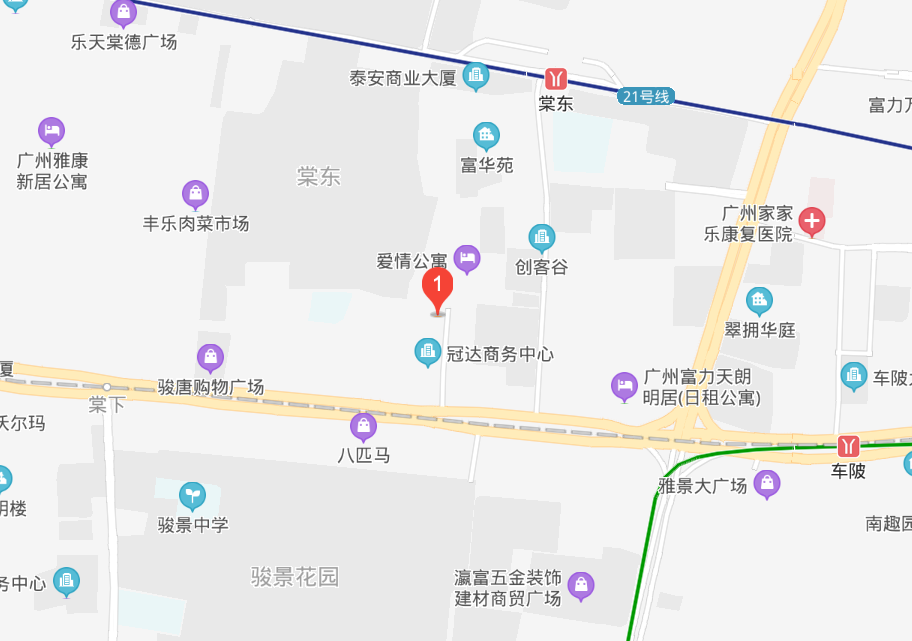Tap 广州雅康新居公寓 hotel marker

coord(52,131)
